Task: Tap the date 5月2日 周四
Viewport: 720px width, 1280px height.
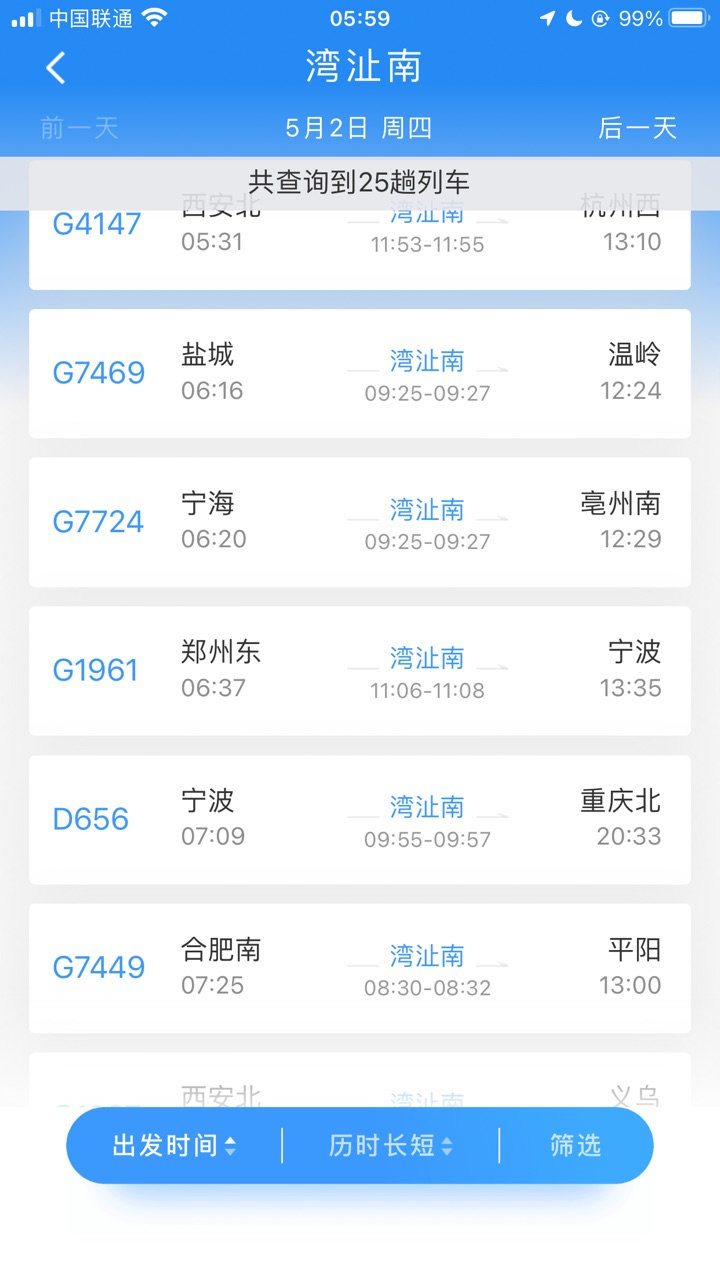Action: tap(359, 128)
